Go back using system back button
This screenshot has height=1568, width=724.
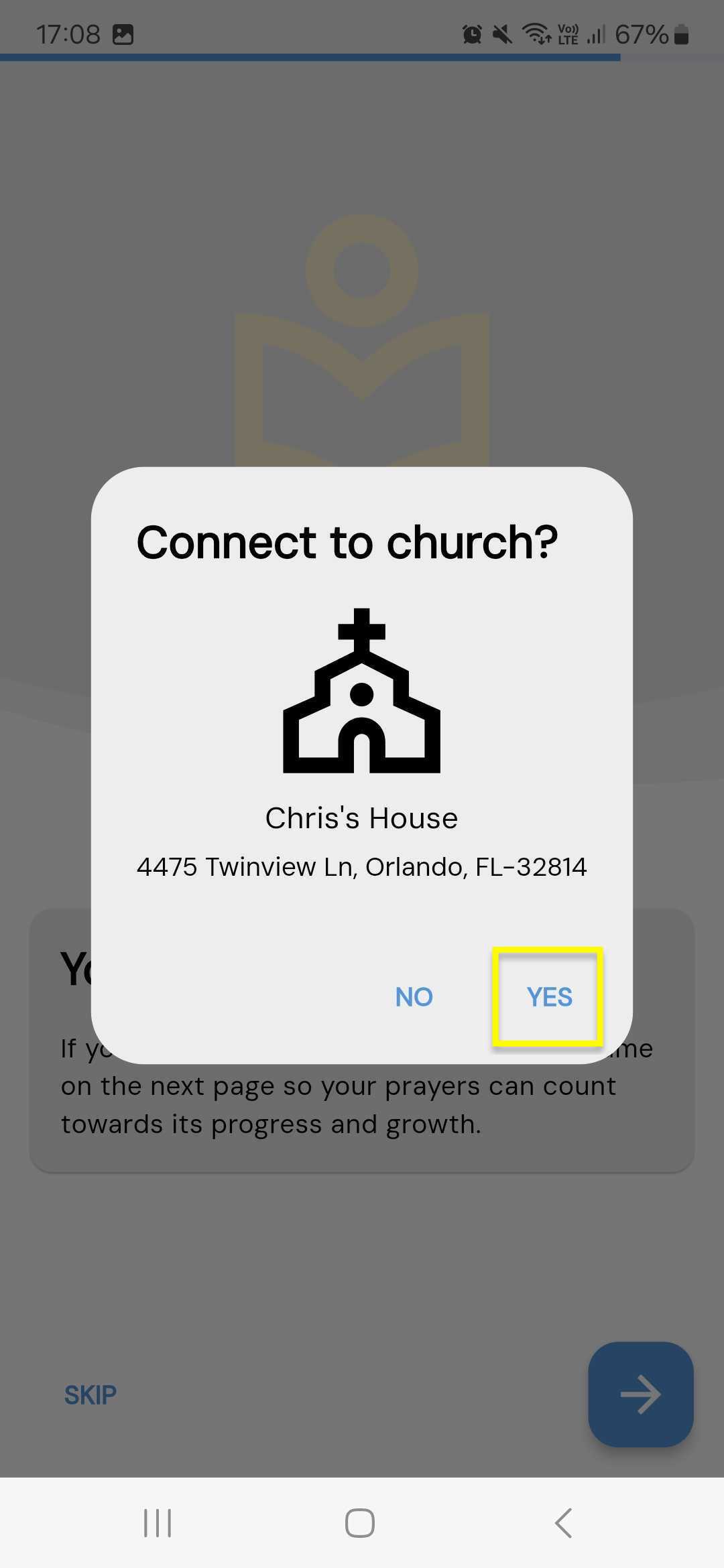click(x=564, y=1522)
